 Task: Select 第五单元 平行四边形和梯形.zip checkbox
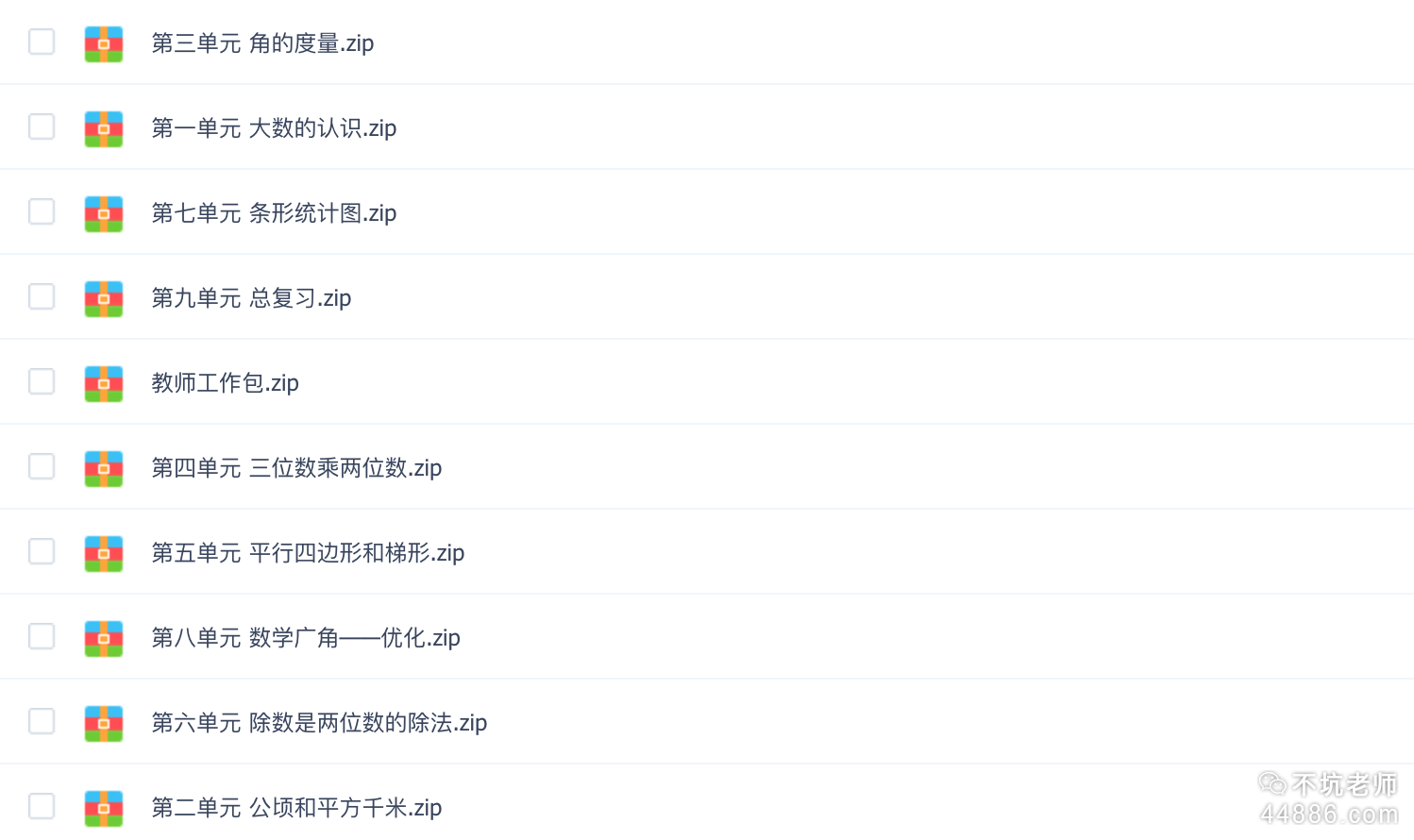[42, 552]
